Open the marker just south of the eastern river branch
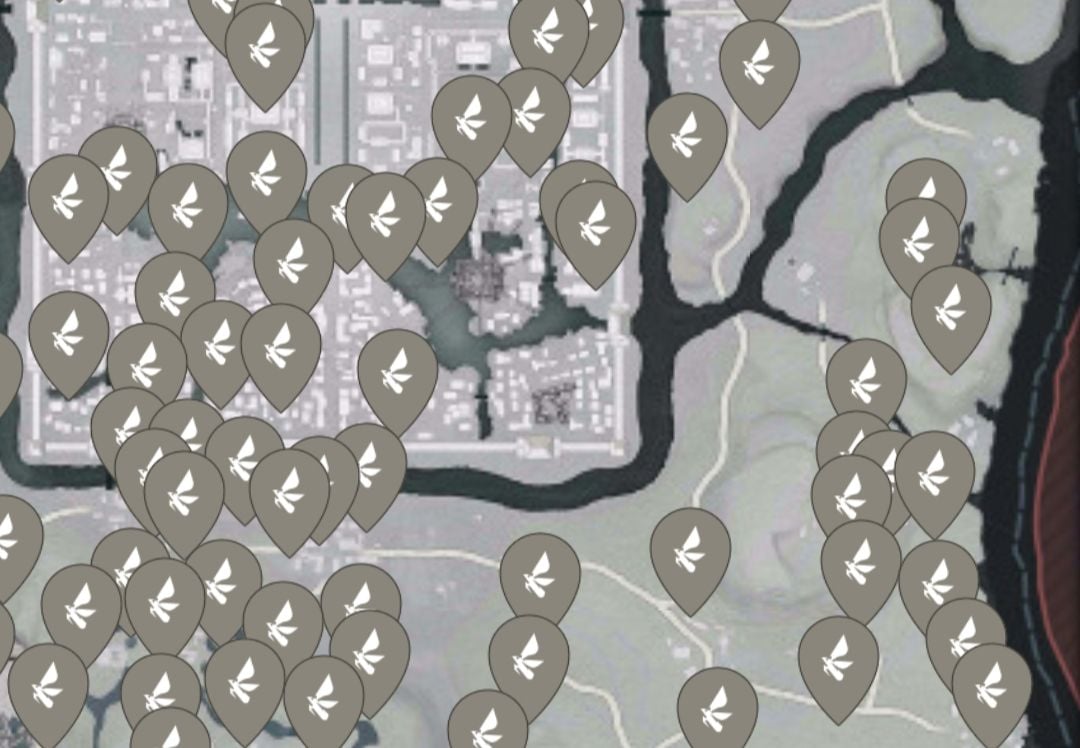This screenshot has height=748, width=1080. tap(866, 380)
